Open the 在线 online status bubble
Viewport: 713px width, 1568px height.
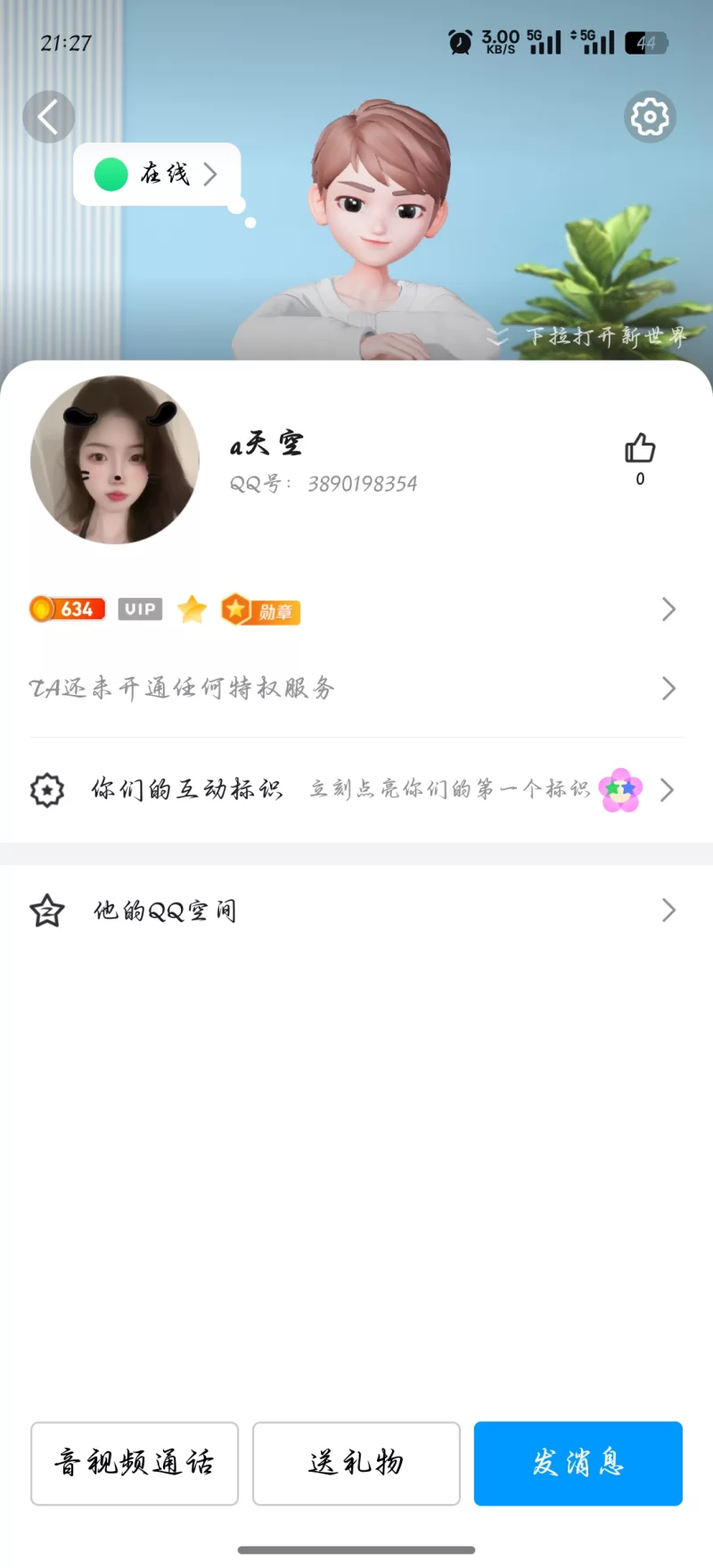(x=157, y=175)
